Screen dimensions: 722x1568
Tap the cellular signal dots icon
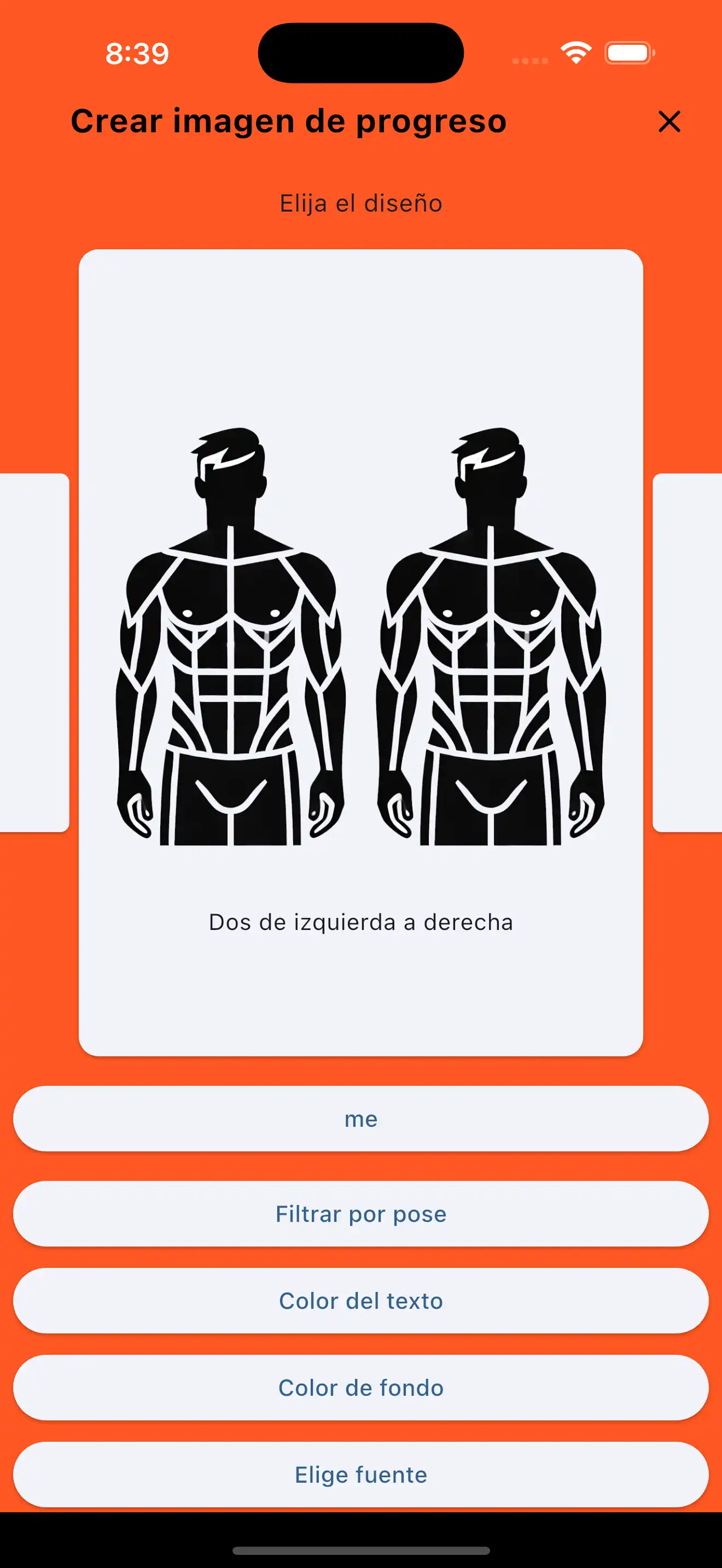(529, 60)
